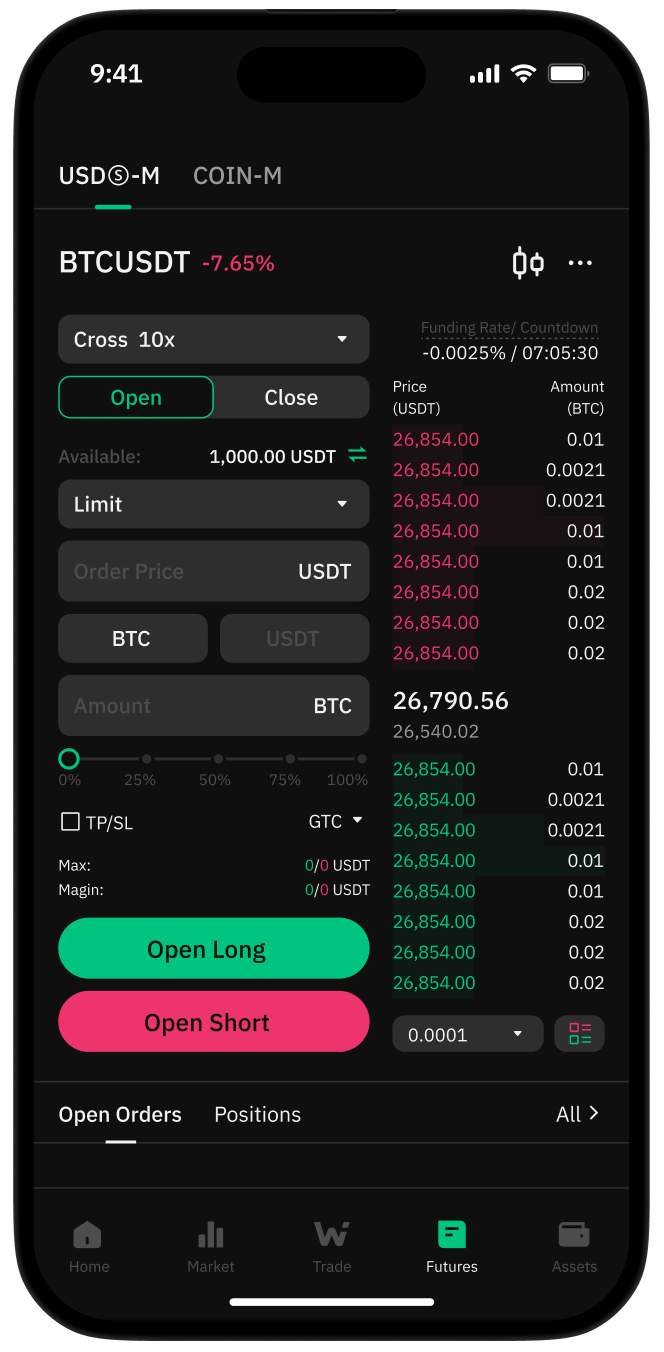Image resolution: width=664 pixels, height=1352 pixels.
Task: Enable the TP/SL checkbox
Action: click(x=71, y=822)
